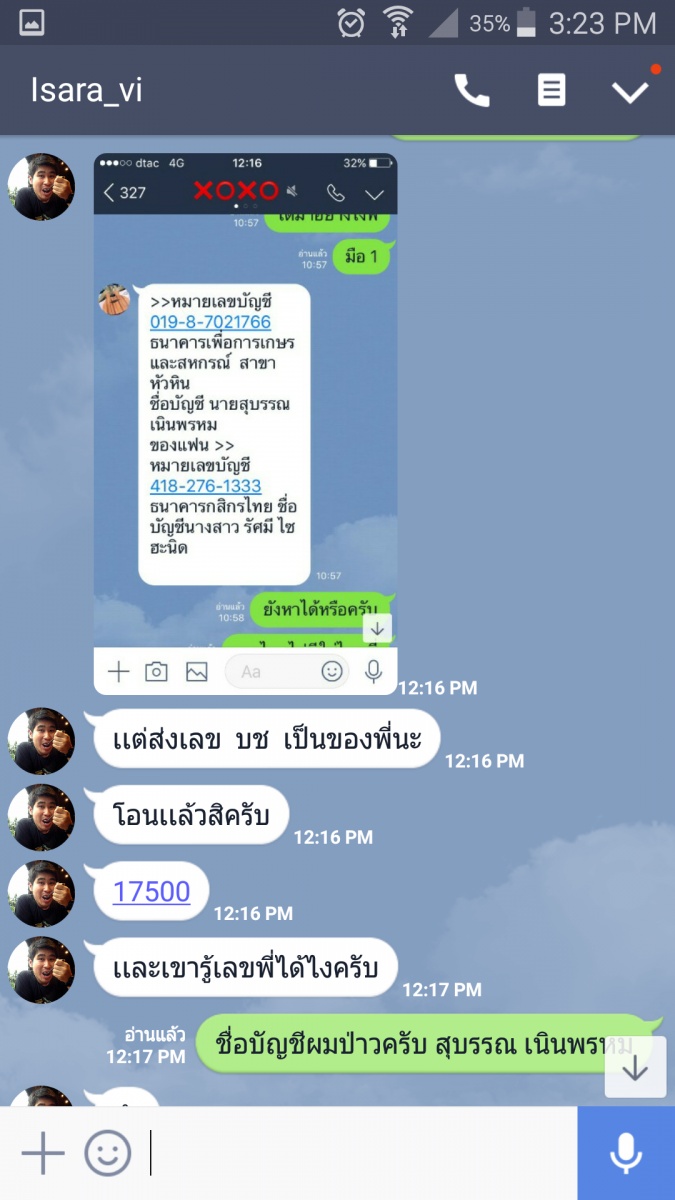This screenshot has height=1200, width=675.
Task: Start a voice call with Isara_vi
Action: (472, 91)
